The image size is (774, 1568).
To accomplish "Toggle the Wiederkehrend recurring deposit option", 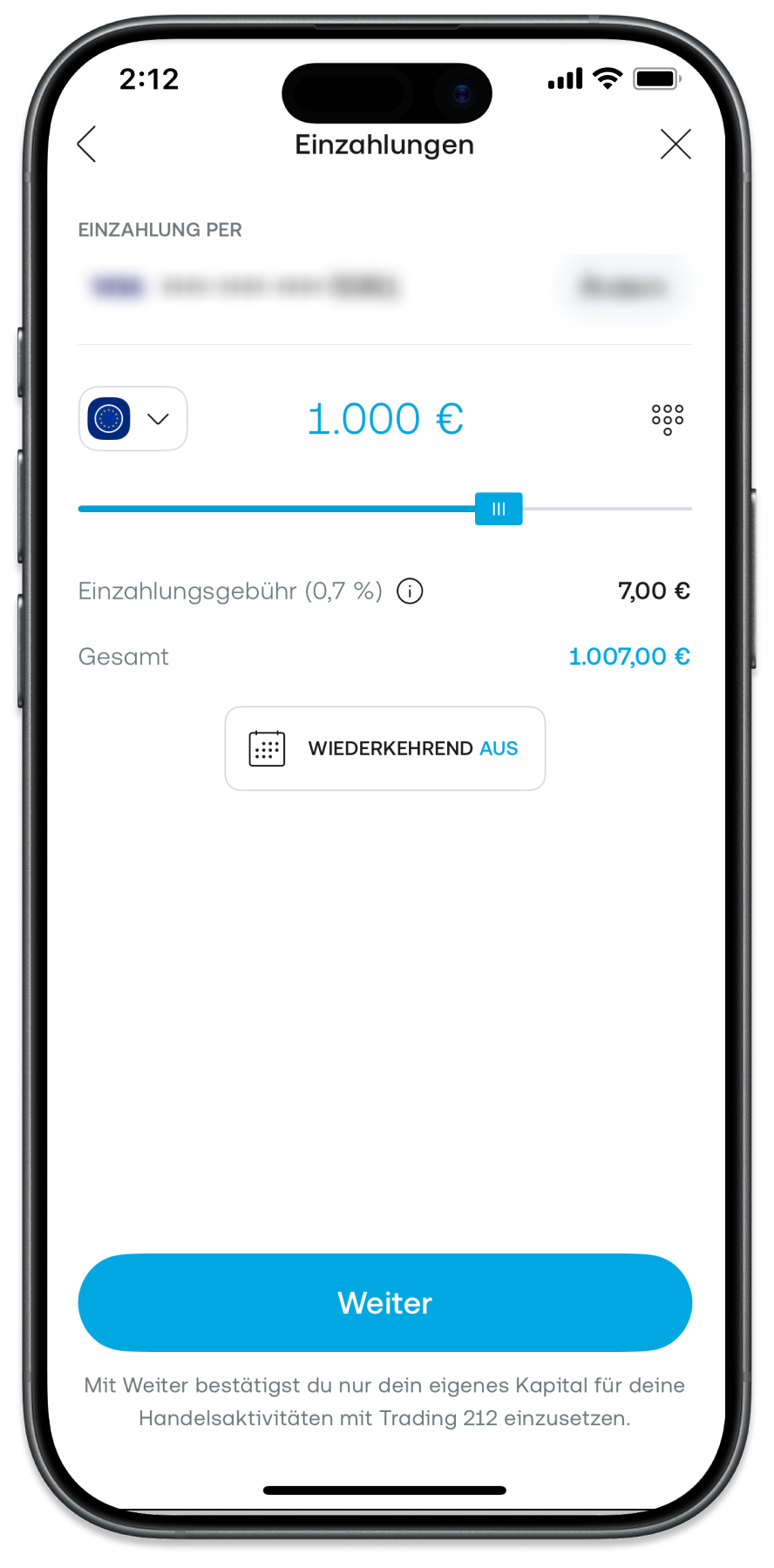I will tap(385, 748).
